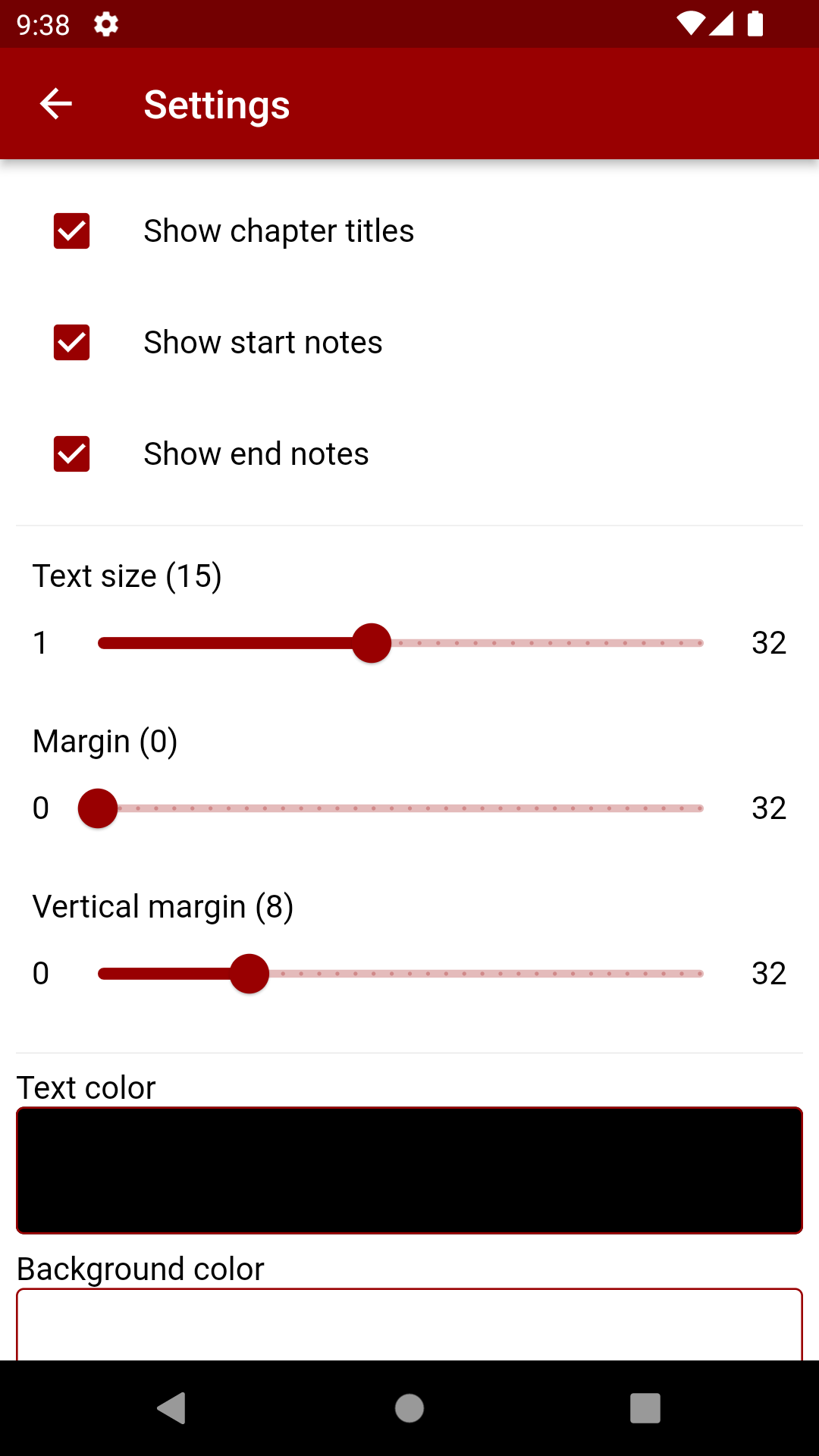
Task: Tap the Vertical margin (8) label
Action: pos(162,905)
